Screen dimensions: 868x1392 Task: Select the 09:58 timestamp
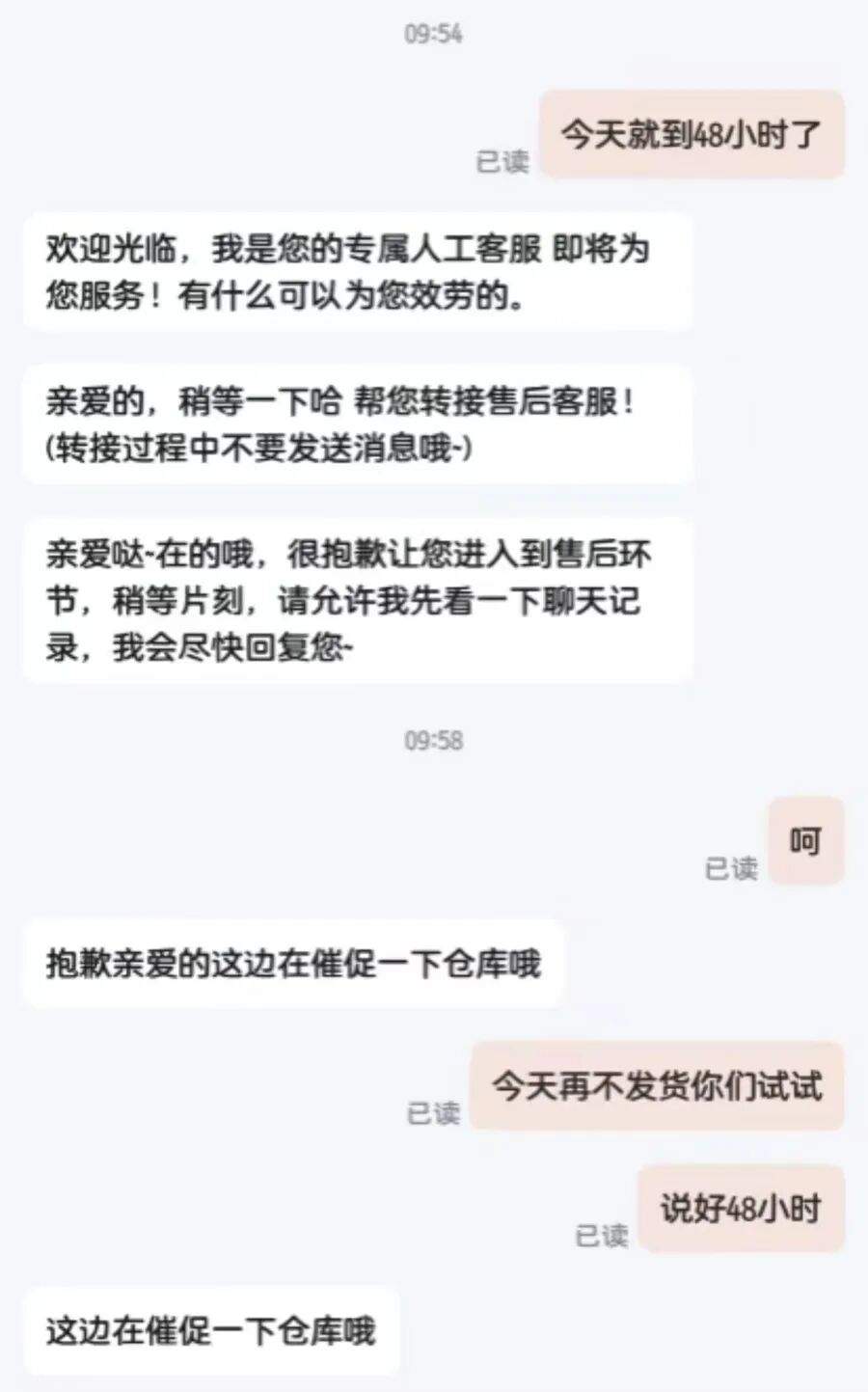coord(433,740)
